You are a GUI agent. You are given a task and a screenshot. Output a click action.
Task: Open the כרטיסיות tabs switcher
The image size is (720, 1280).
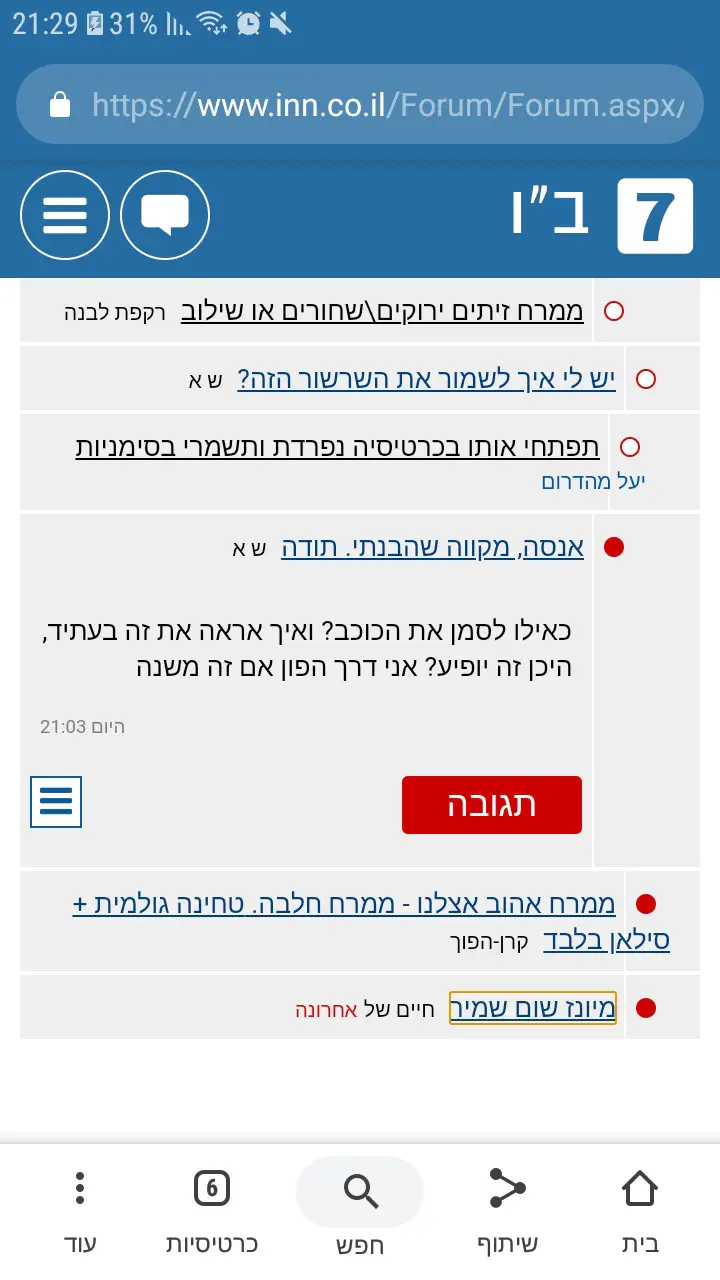(212, 1212)
